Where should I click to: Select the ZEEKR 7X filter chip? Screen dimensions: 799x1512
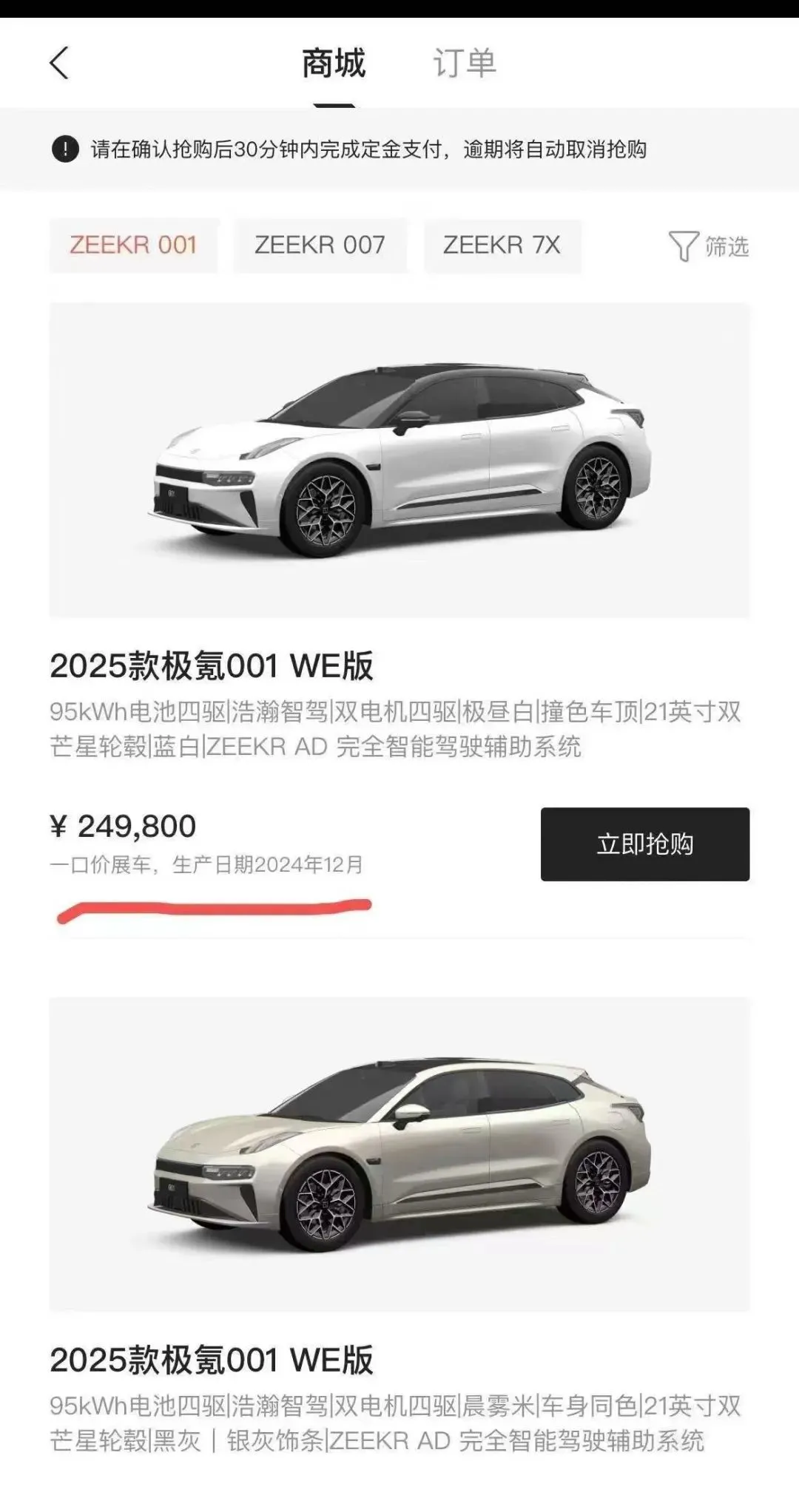coord(502,247)
